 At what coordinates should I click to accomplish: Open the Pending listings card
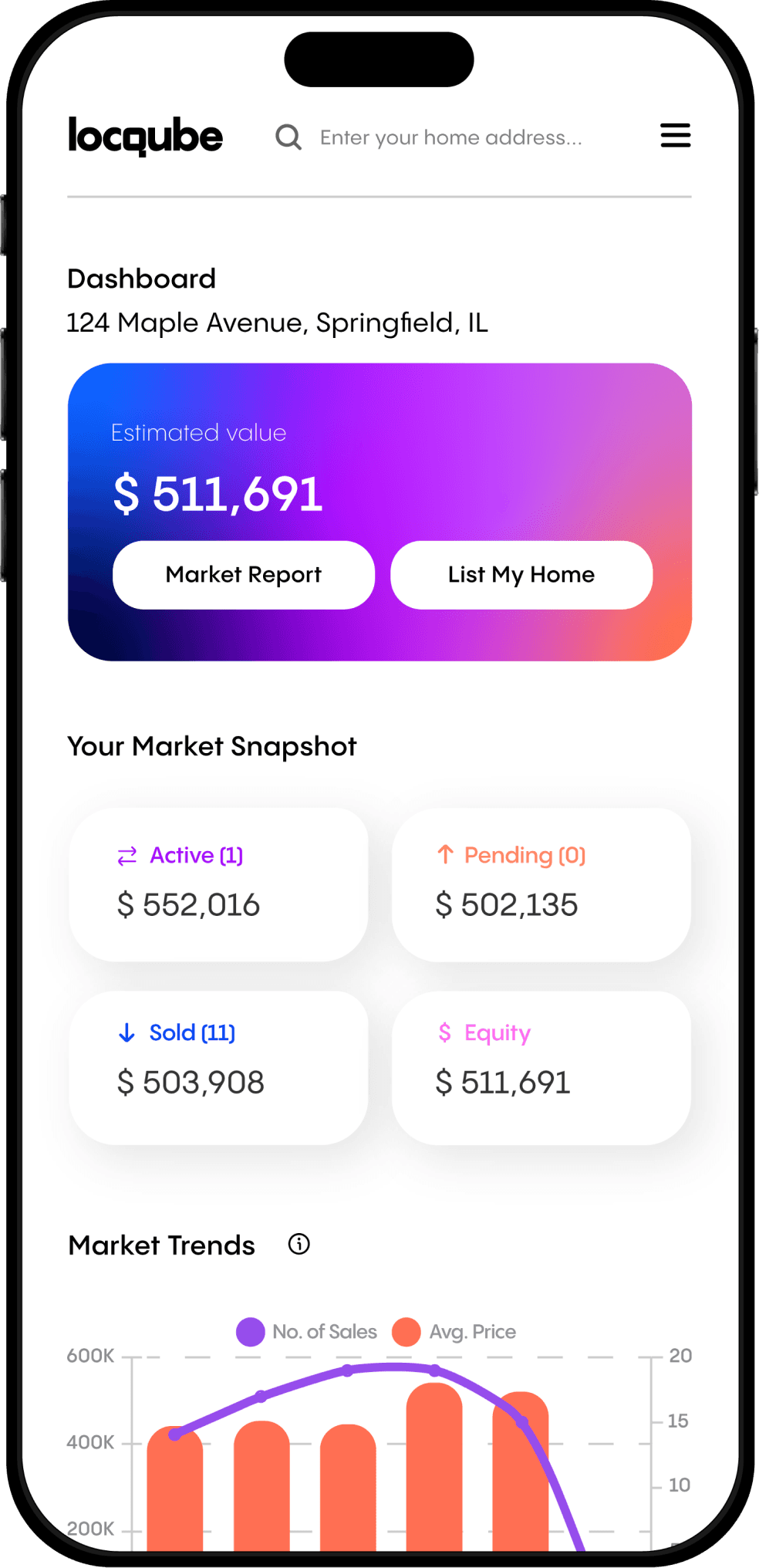541,884
